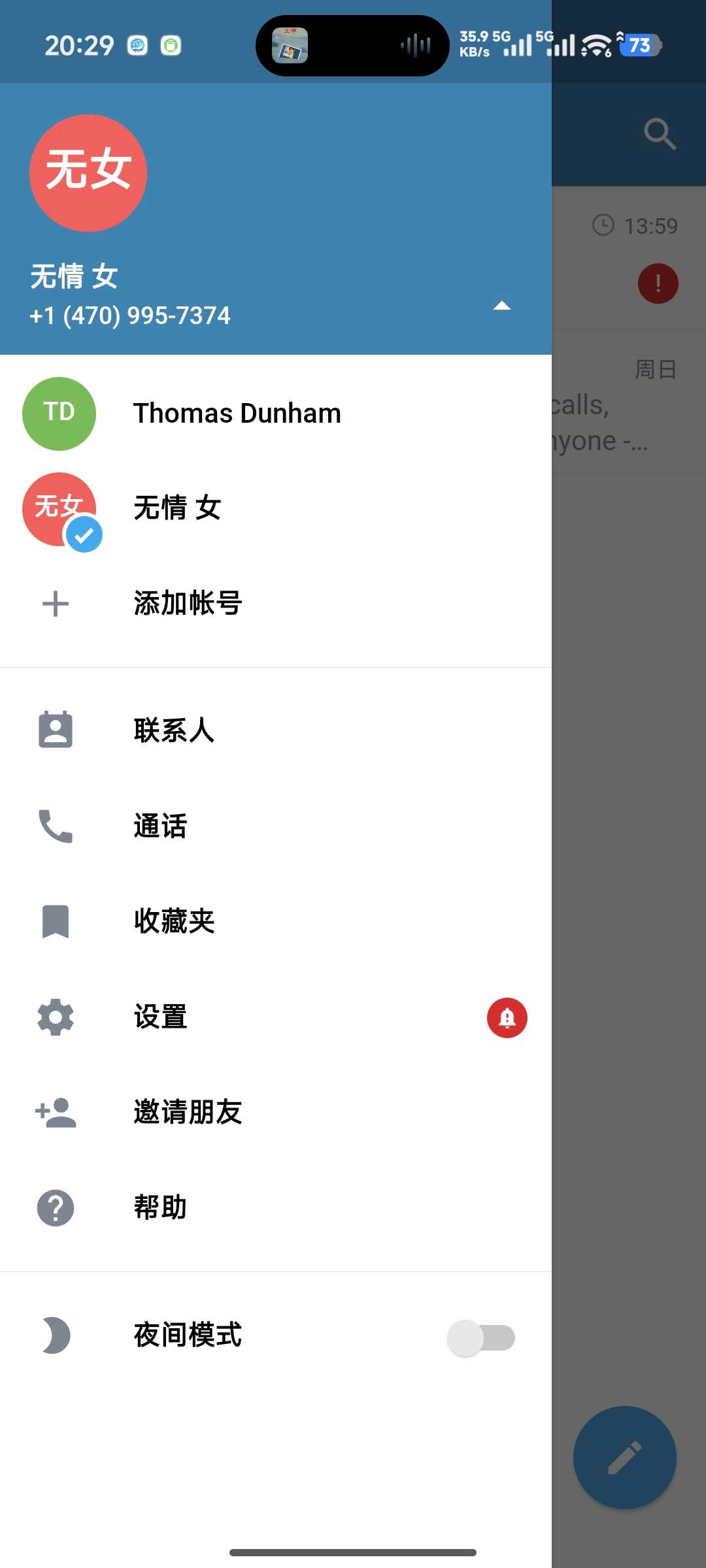Enable 夜间模式 night mode switch
706x1568 pixels.
481,1337
